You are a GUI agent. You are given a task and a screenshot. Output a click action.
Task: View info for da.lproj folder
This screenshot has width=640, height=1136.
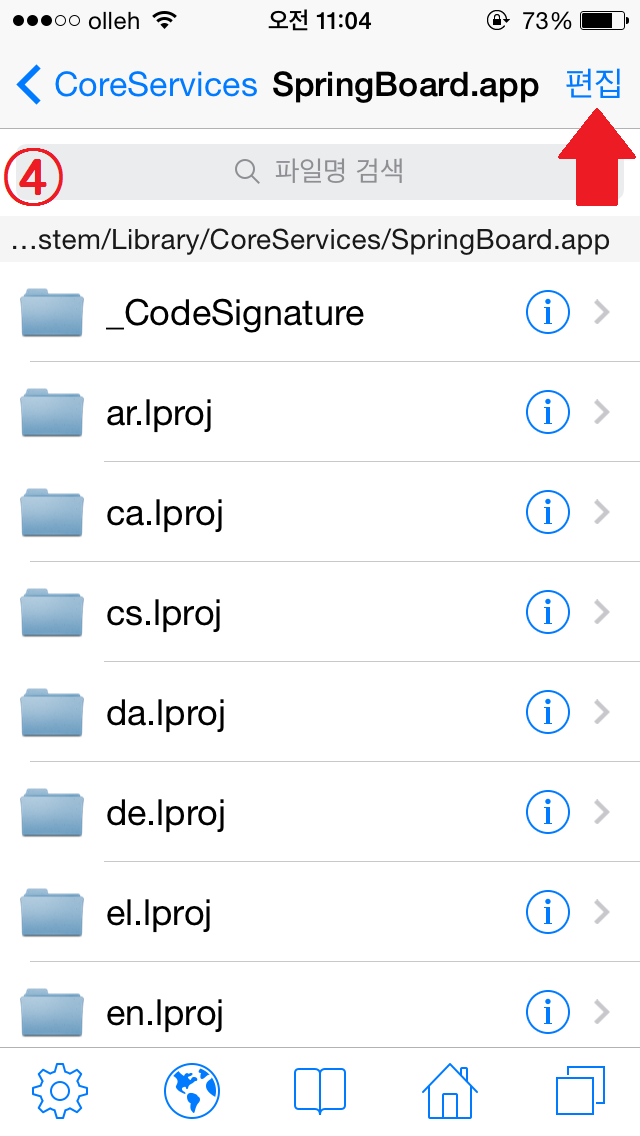[x=547, y=712]
